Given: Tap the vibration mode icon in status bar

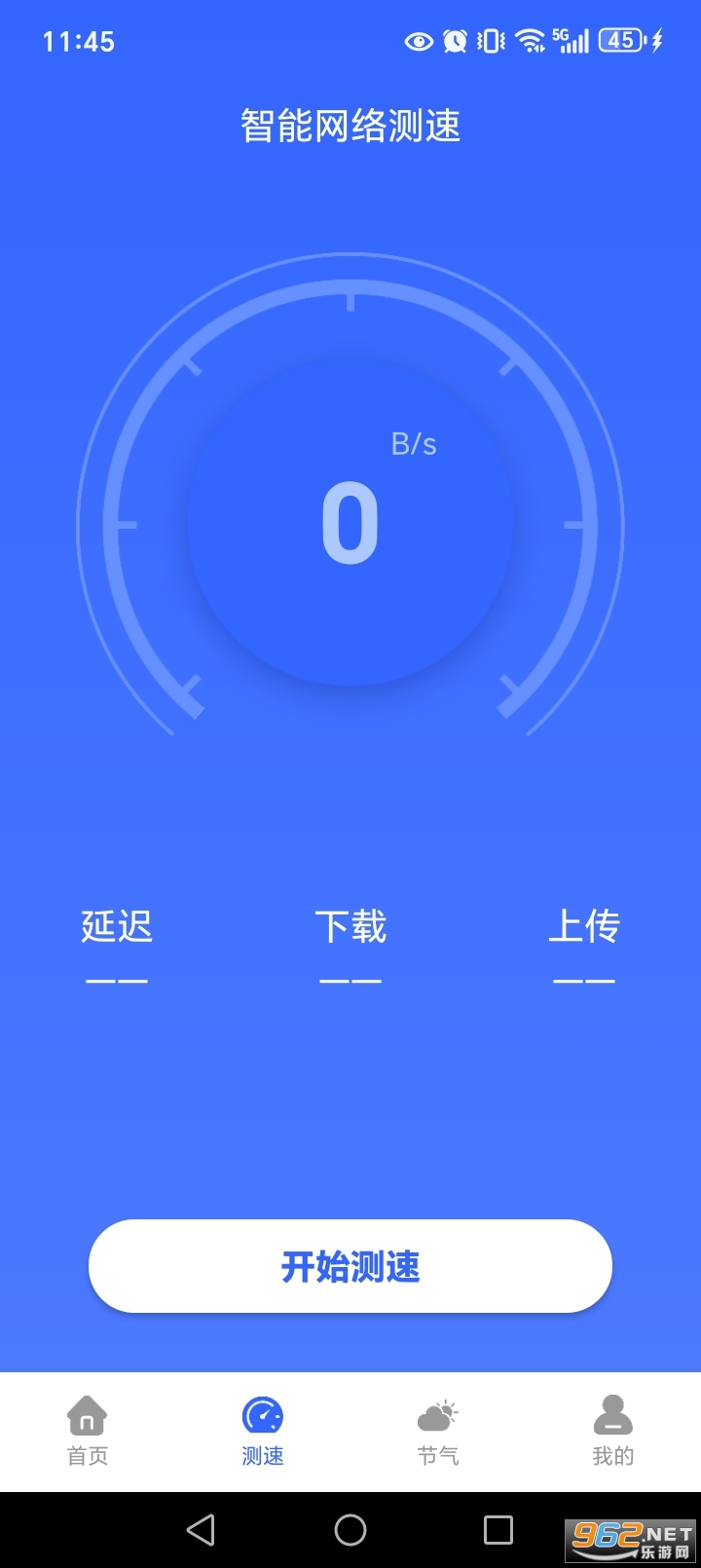Looking at the screenshot, I should [490, 41].
